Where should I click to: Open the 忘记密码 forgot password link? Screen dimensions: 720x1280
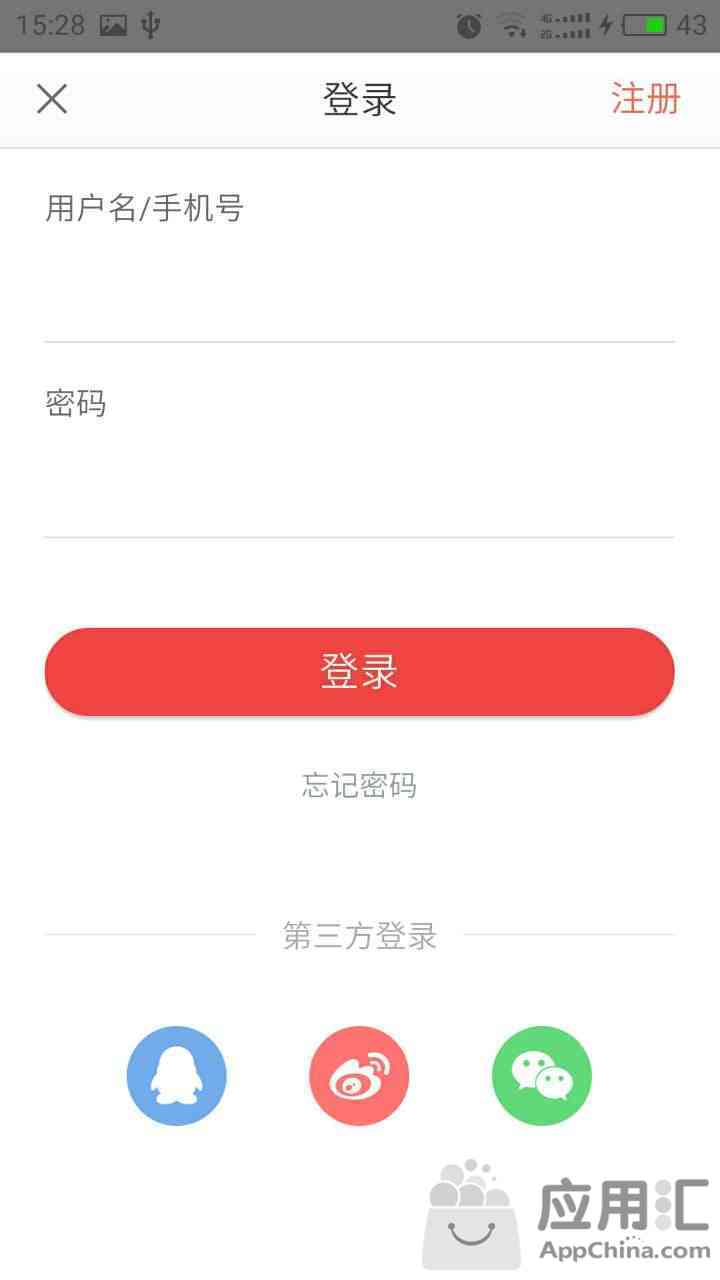pos(359,785)
